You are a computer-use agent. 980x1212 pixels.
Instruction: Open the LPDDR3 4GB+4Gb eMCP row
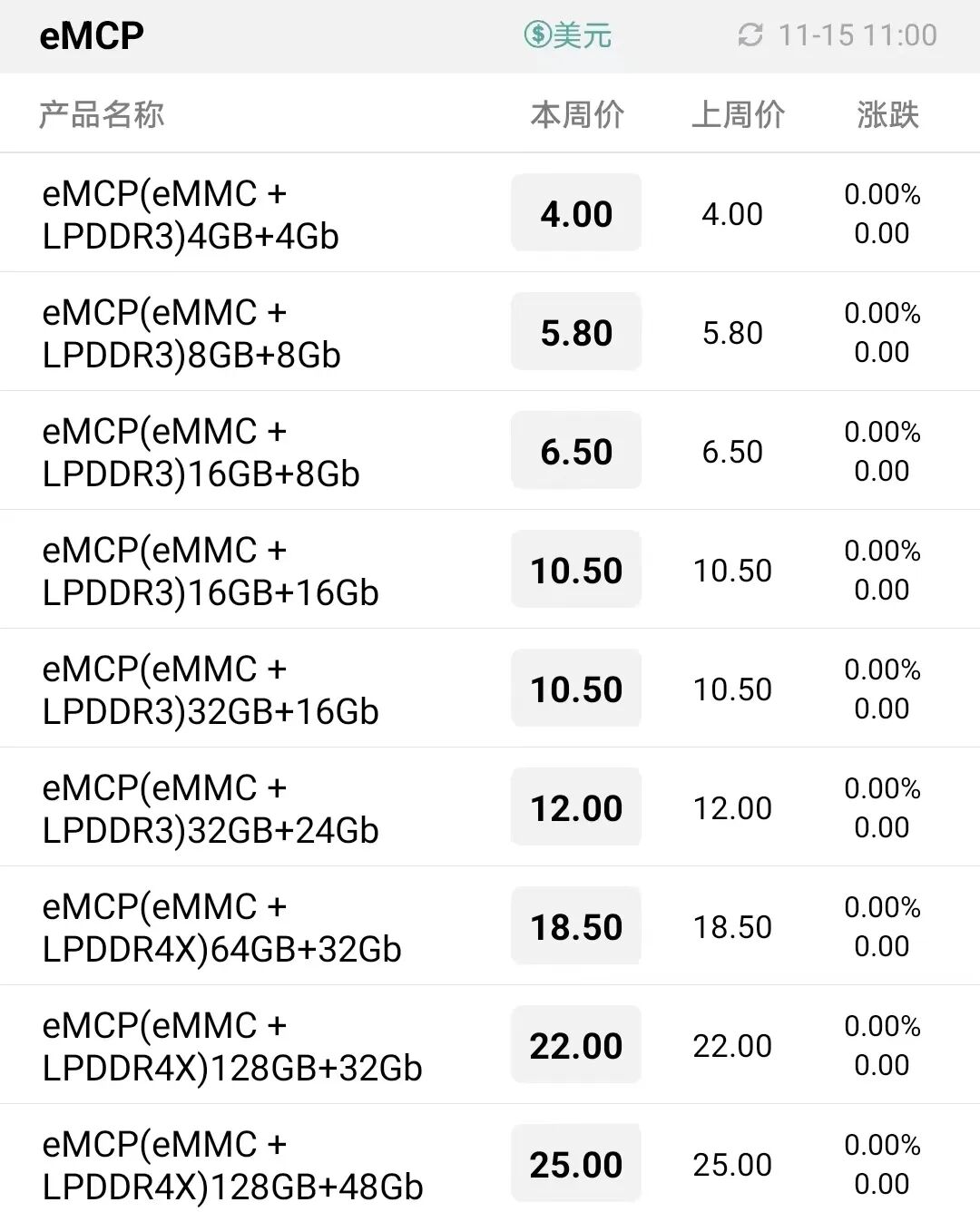tap(191, 214)
